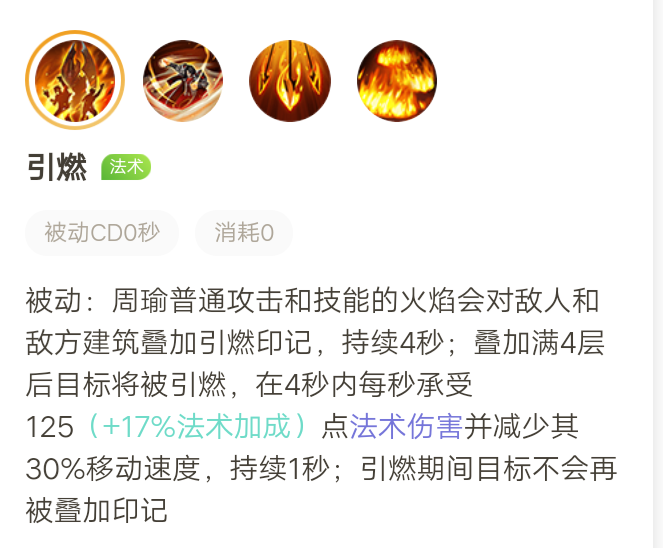View the fourth skill icon showing blazing fire
The height and width of the screenshot is (548, 663).
pos(397,80)
